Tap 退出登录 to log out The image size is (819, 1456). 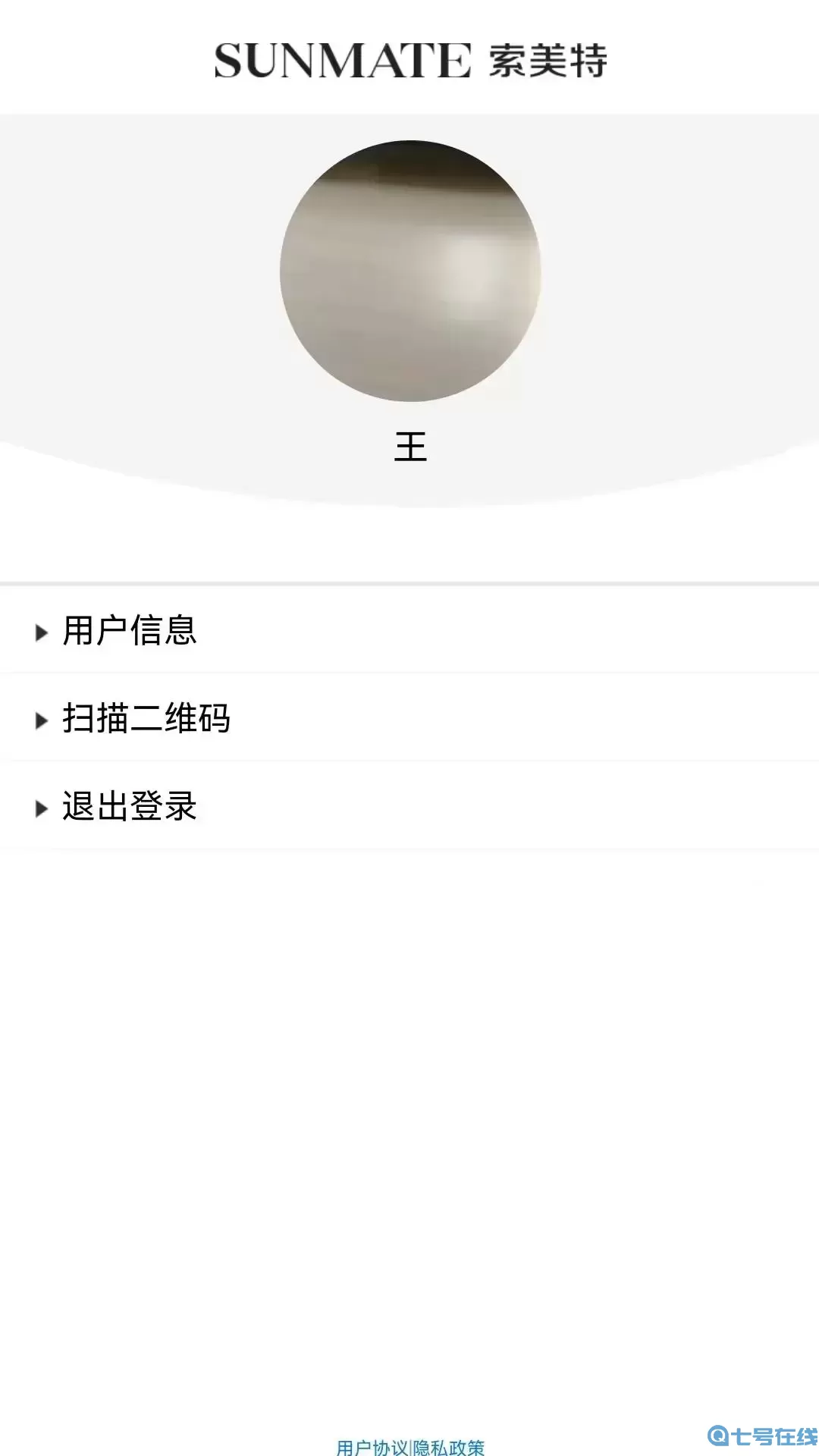[x=129, y=807]
